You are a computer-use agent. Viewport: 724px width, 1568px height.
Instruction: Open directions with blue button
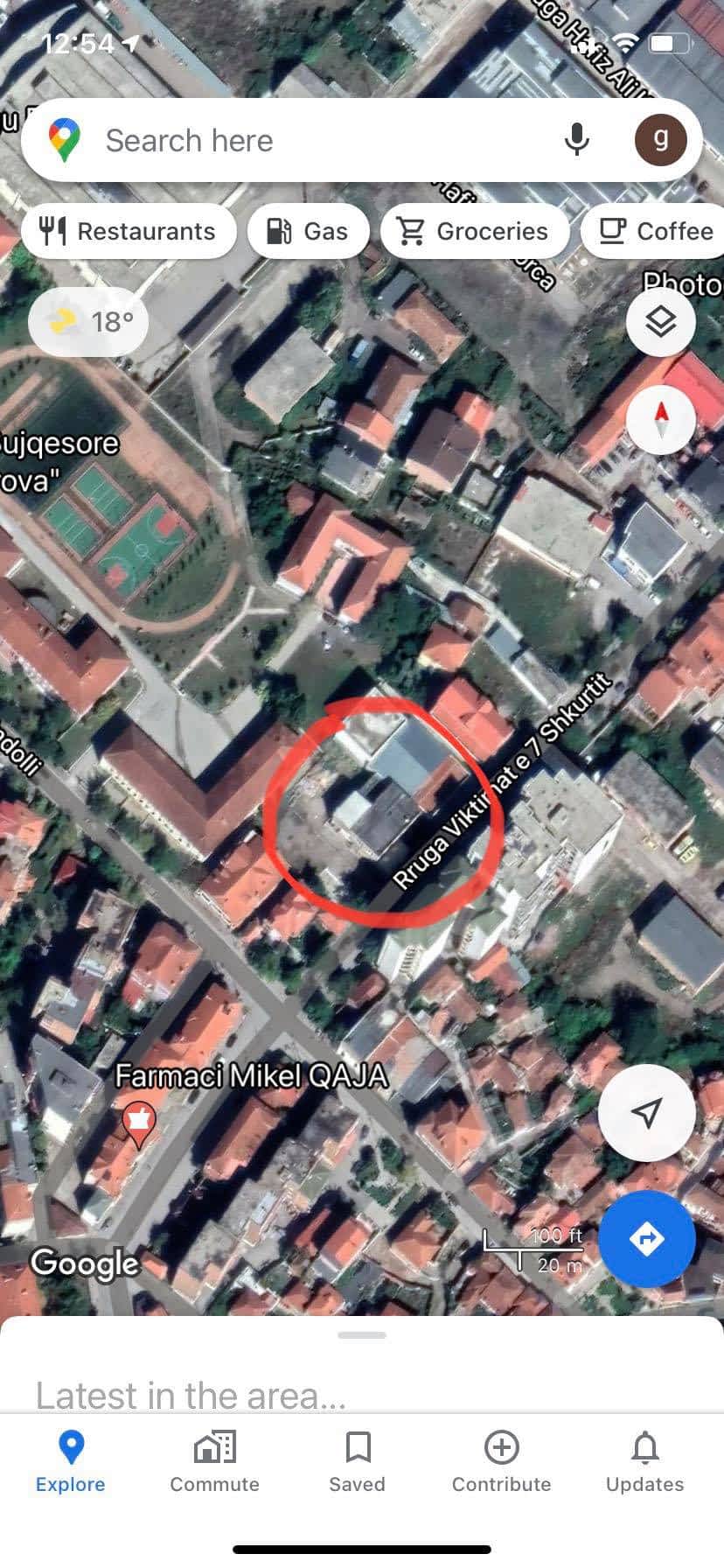pyautogui.click(x=646, y=1238)
